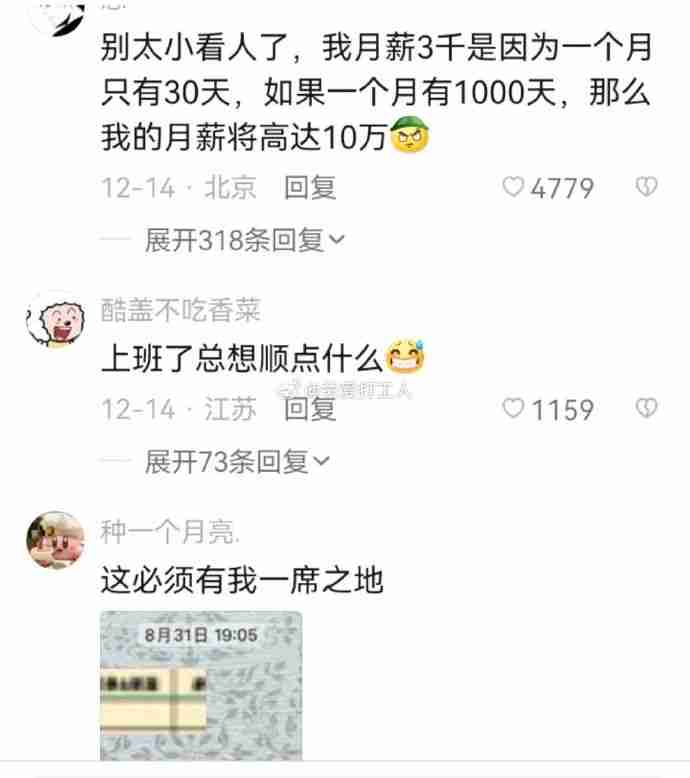Dislike the 月薪3千 comment
Screen dimensions: 690x778
click(647, 187)
